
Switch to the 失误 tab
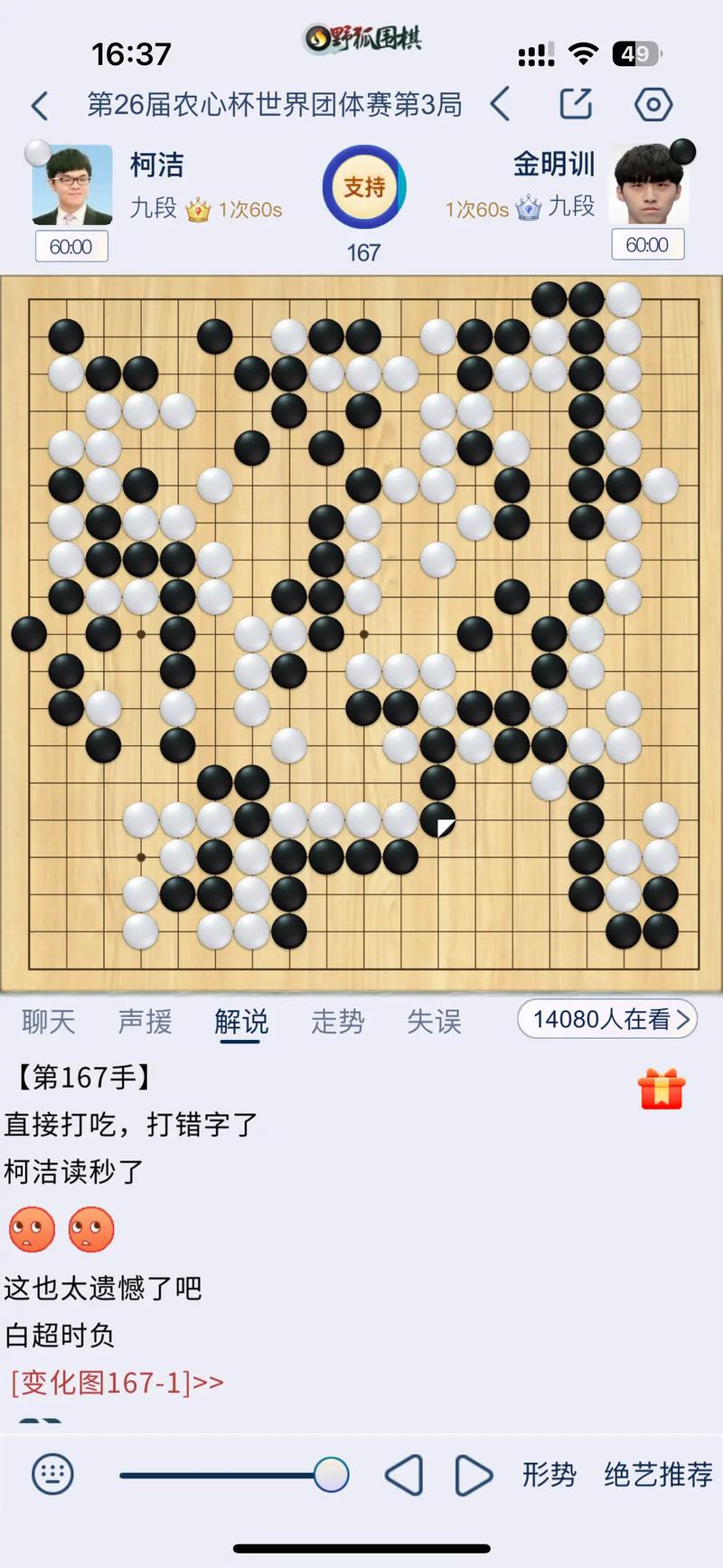(434, 1022)
